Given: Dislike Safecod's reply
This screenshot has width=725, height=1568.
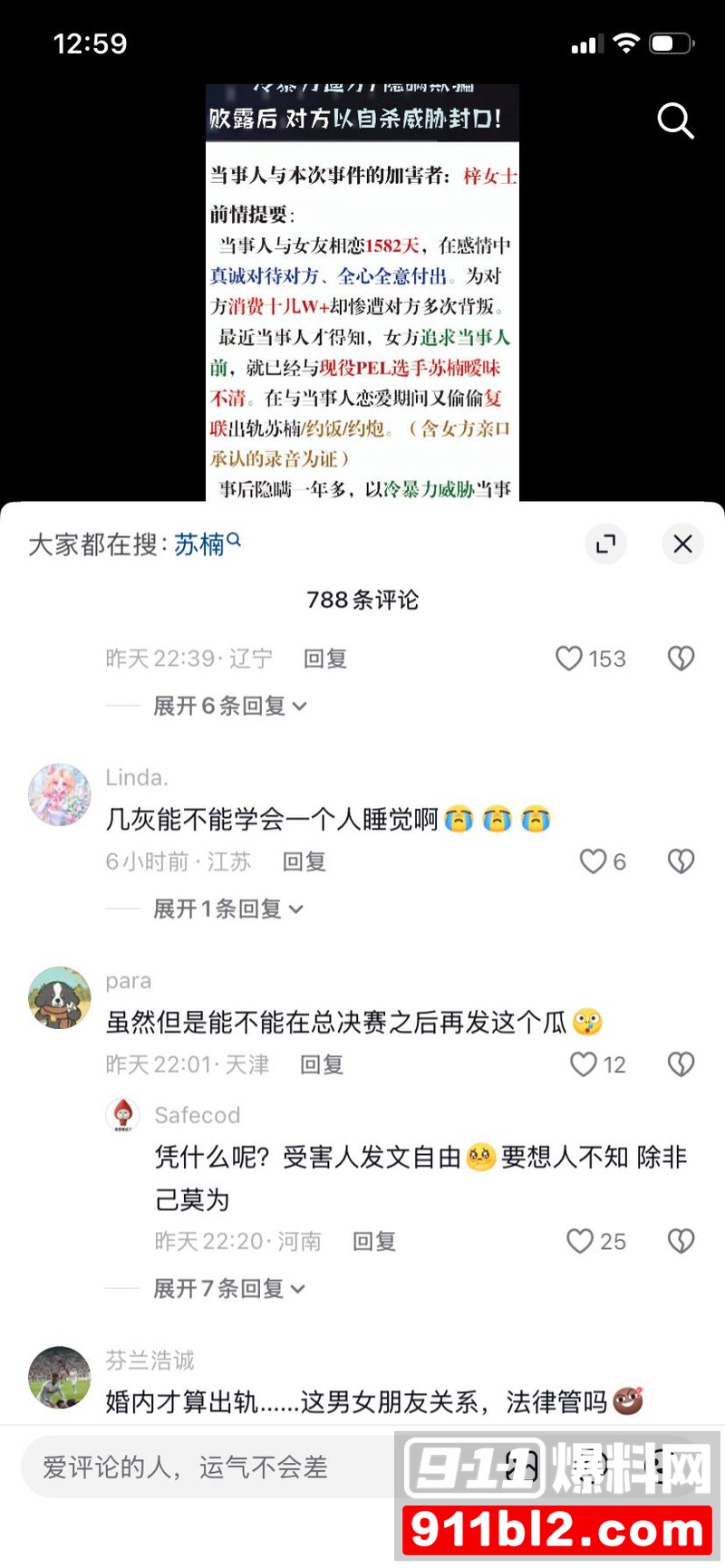Looking at the screenshot, I should point(681,1241).
